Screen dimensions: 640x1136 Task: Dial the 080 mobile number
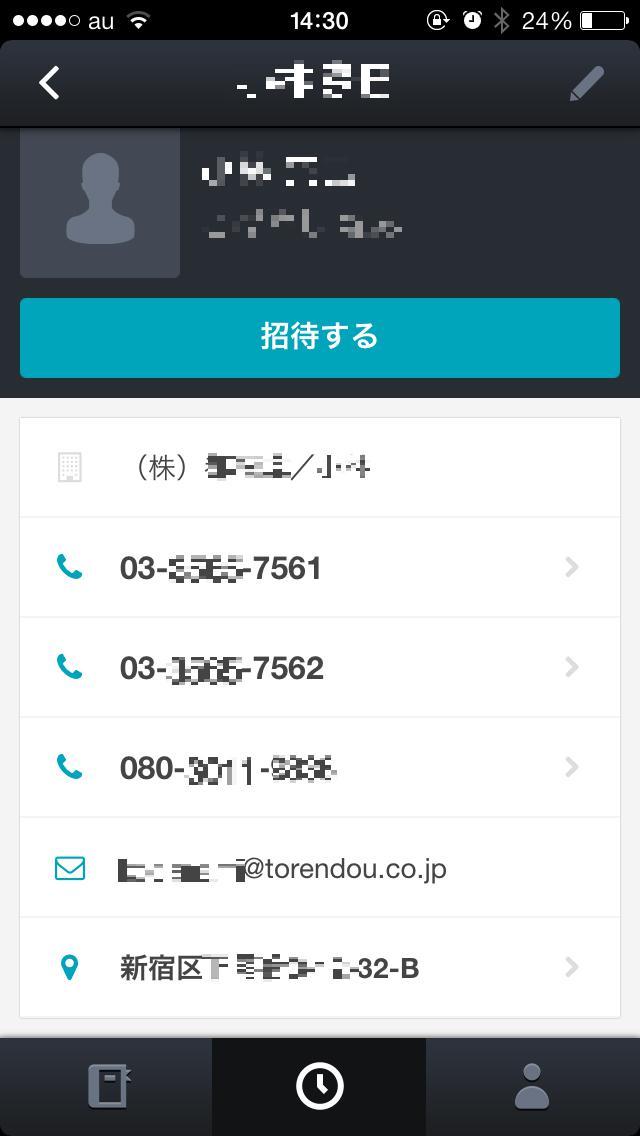point(320,768)
